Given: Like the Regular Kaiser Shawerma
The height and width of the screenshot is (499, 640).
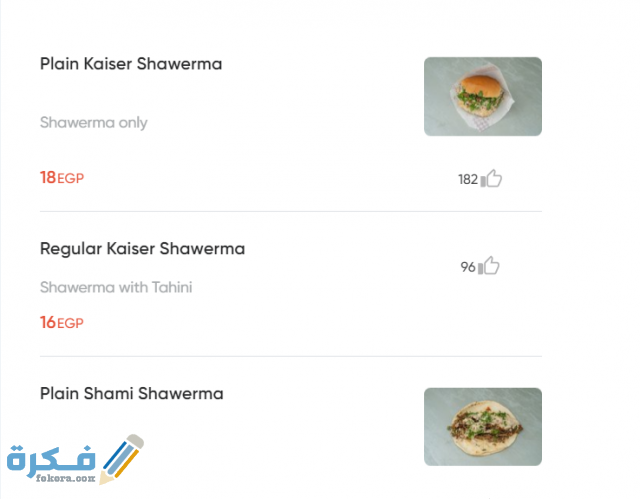Looking at the screenshot, I should point(489,266).
